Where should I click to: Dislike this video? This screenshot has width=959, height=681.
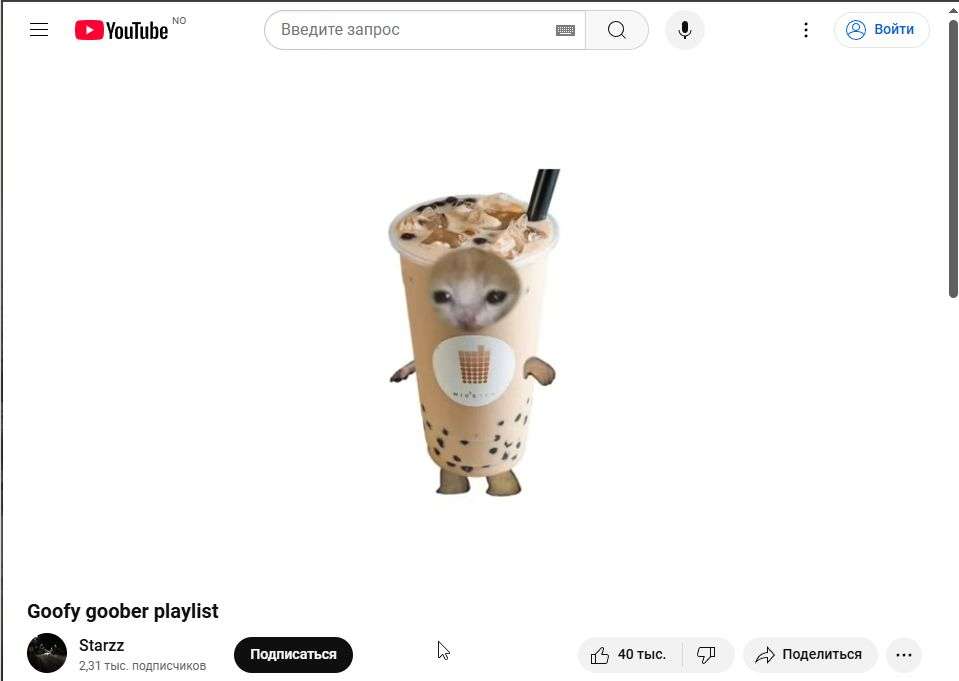tap(707, 655)
